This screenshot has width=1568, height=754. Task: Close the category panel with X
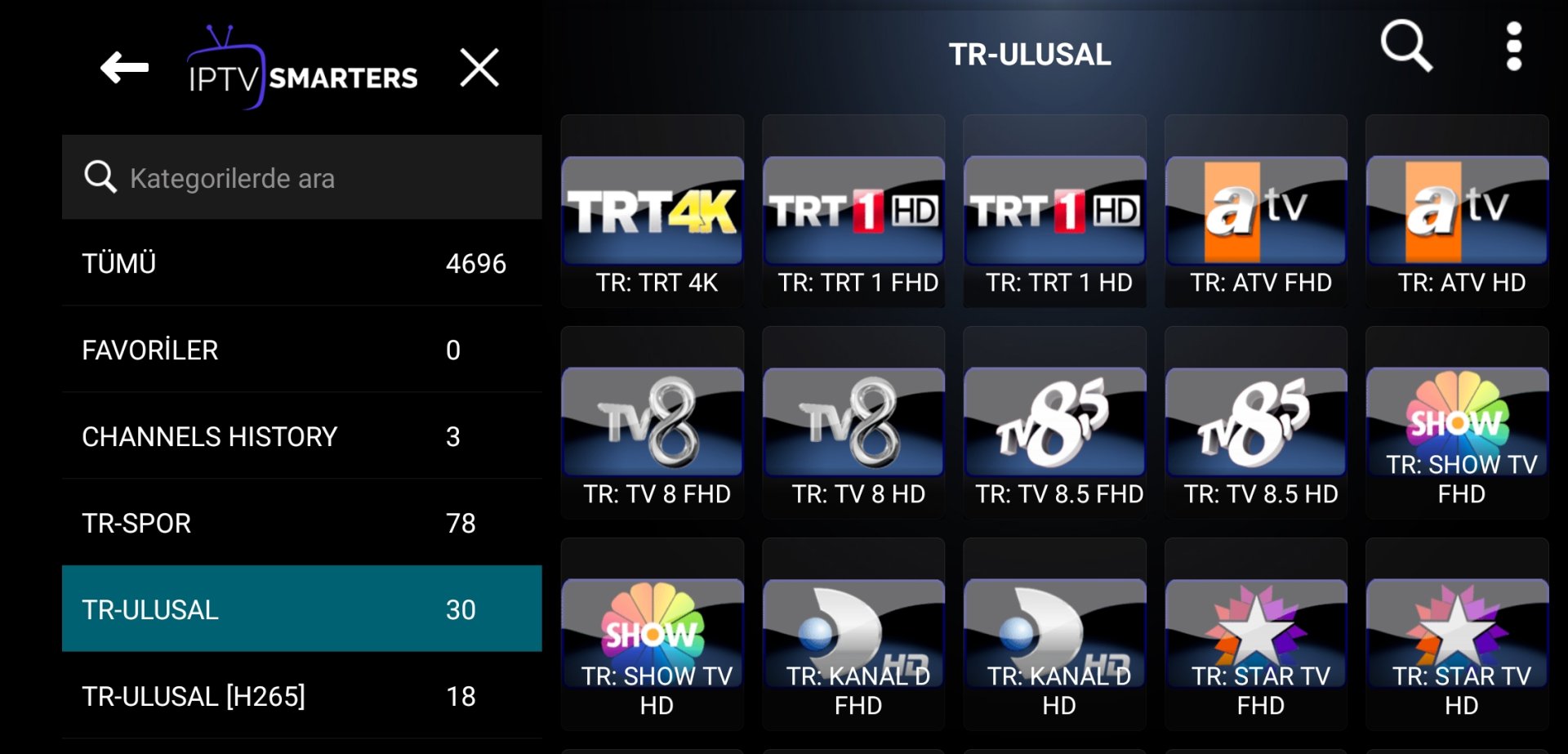click(479, 68)
